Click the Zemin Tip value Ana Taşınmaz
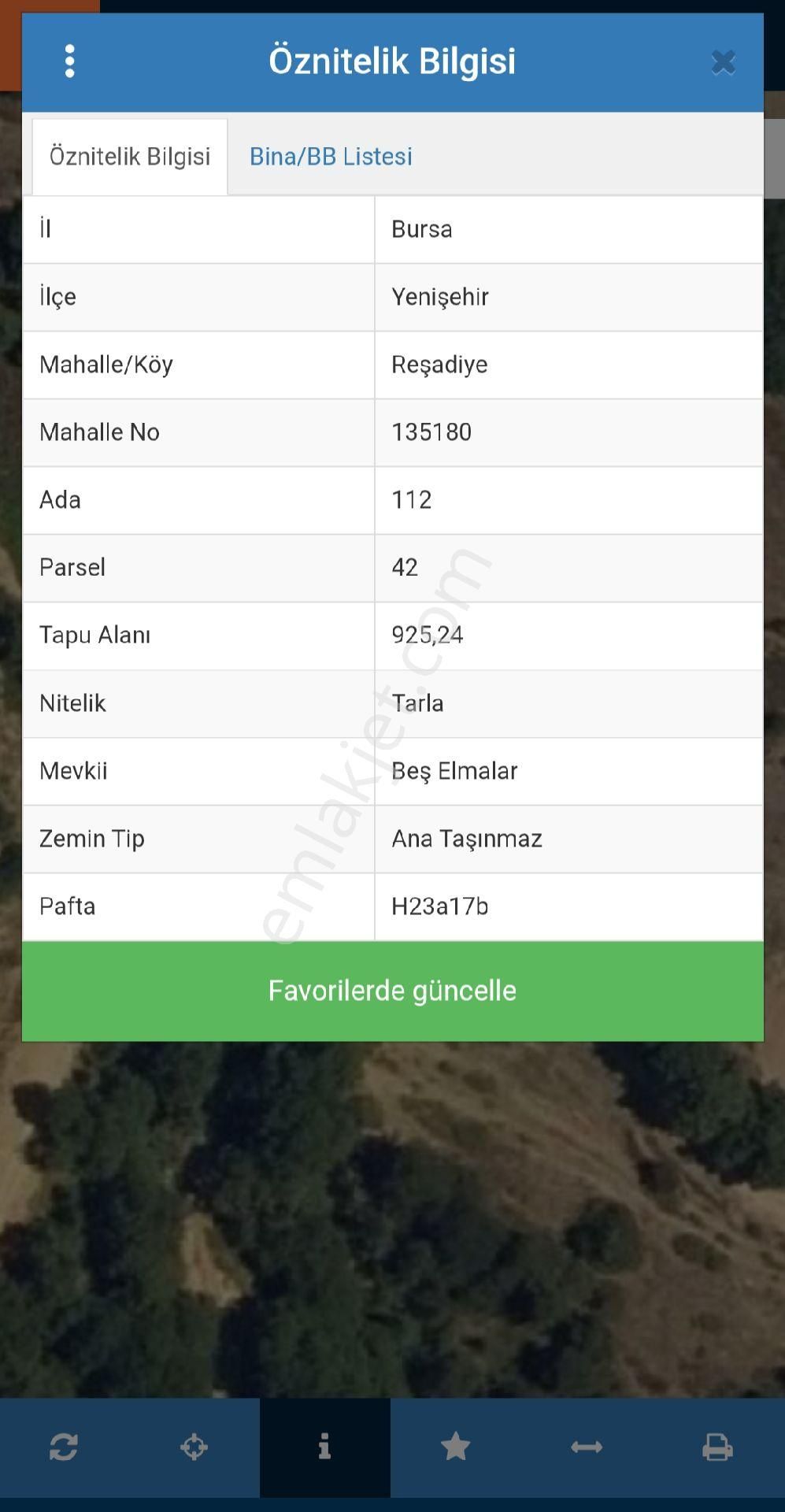785x1512 pixels. pos(466,839)
